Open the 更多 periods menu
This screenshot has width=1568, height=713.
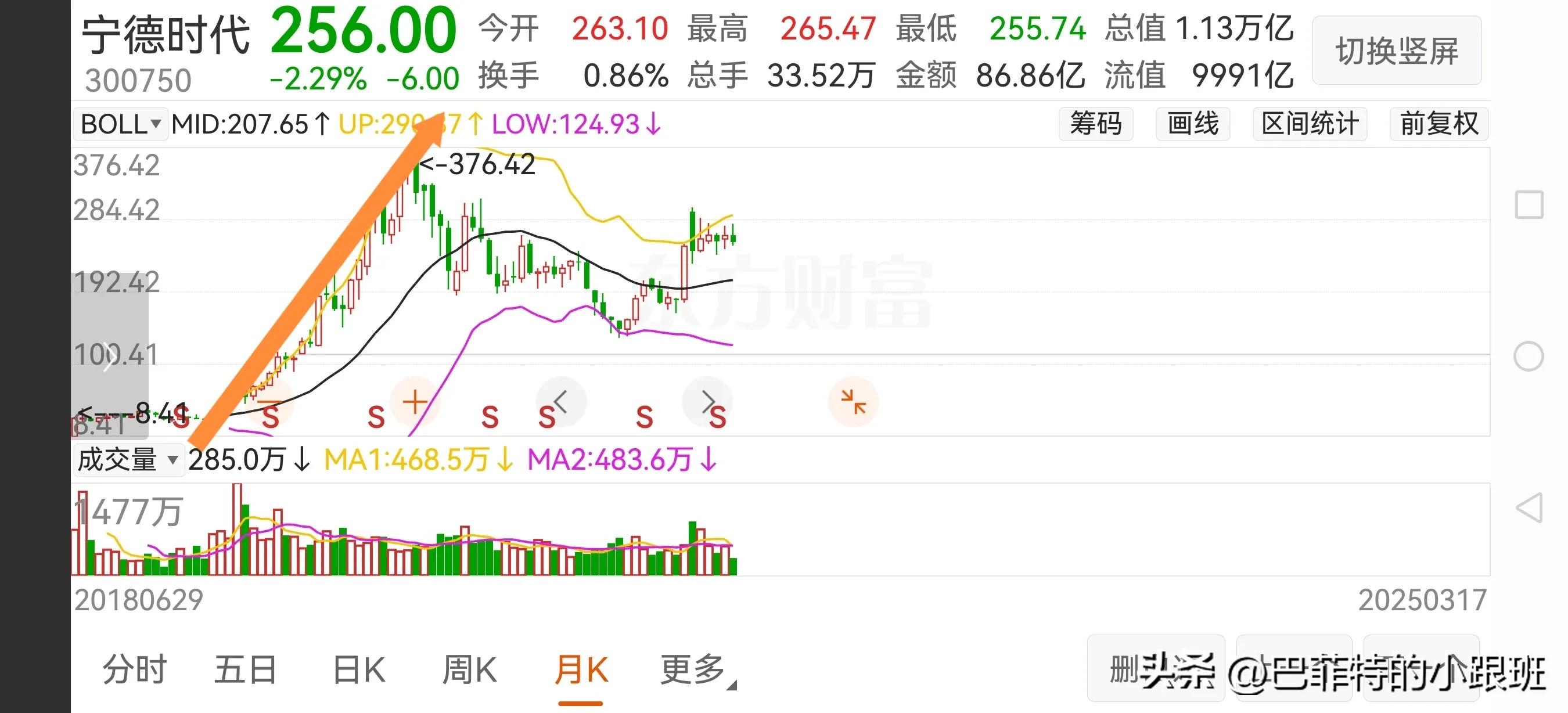click(x=695, y=670)
